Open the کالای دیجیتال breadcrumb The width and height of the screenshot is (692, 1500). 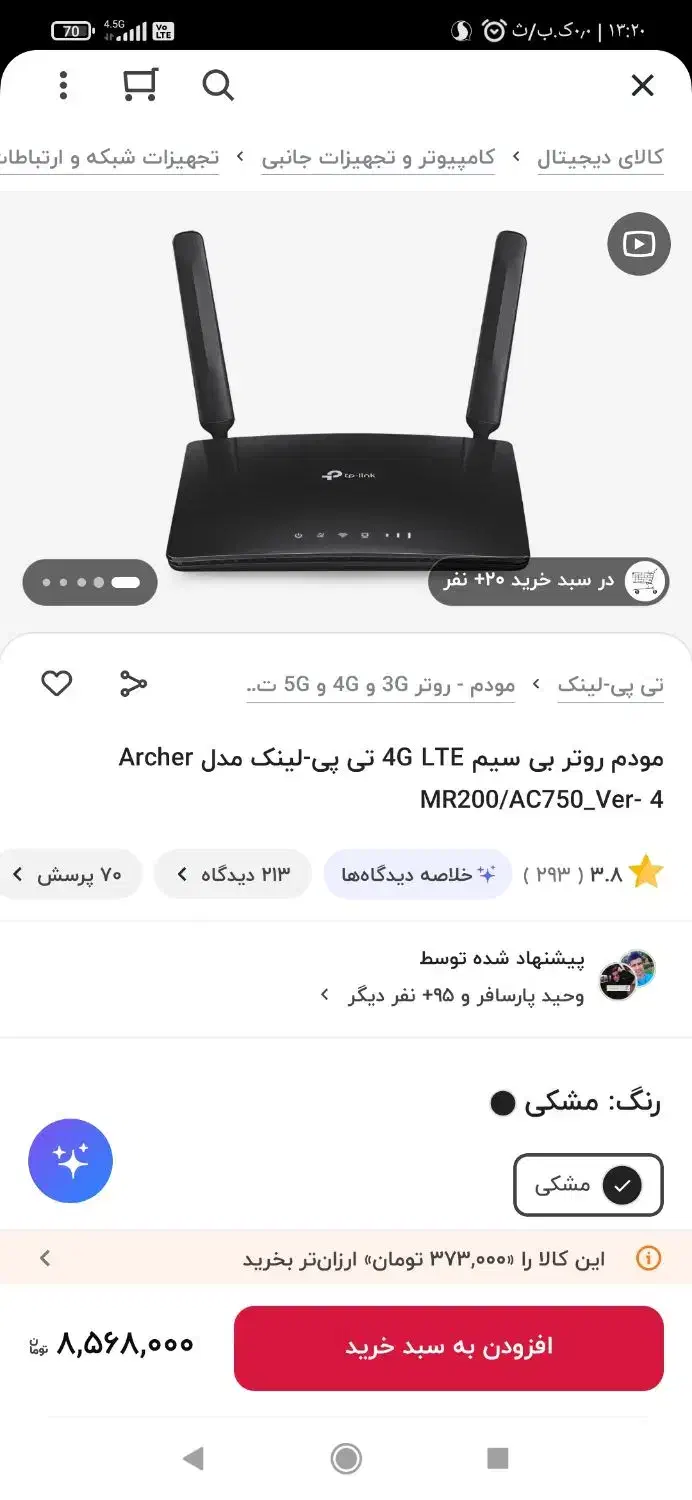600,158
